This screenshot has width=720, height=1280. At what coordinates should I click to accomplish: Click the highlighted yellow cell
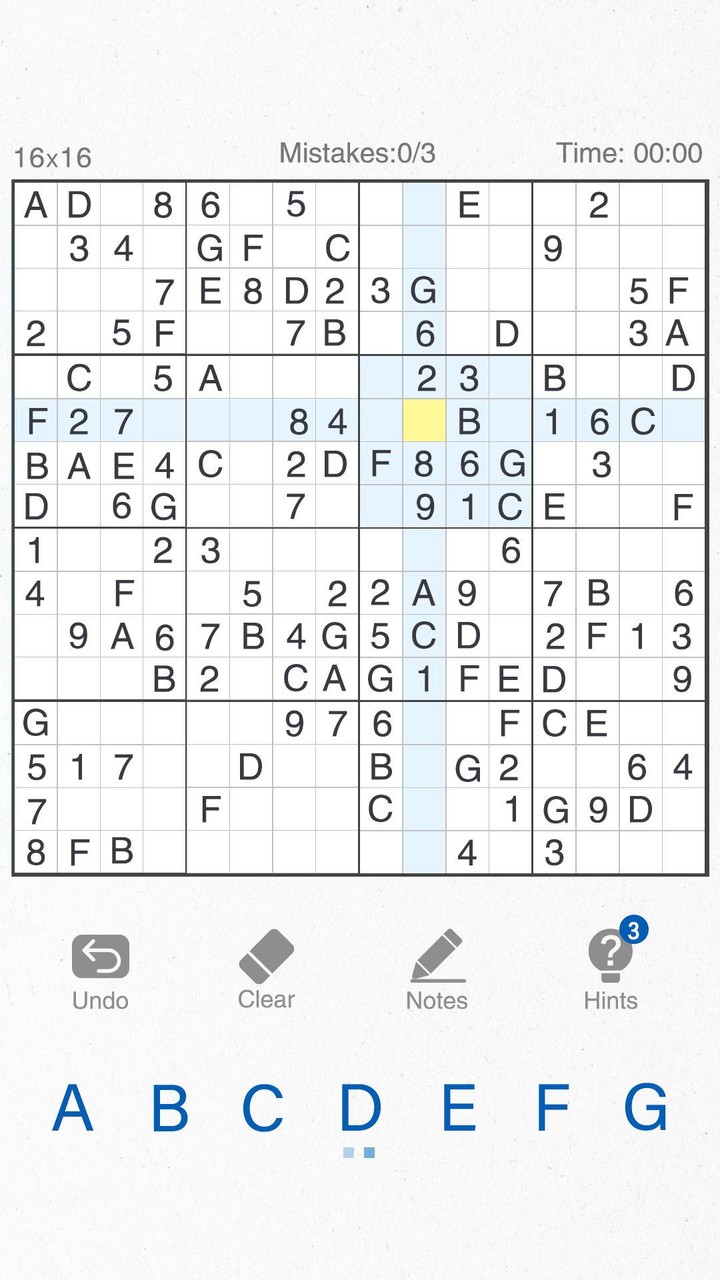[424, 421]
